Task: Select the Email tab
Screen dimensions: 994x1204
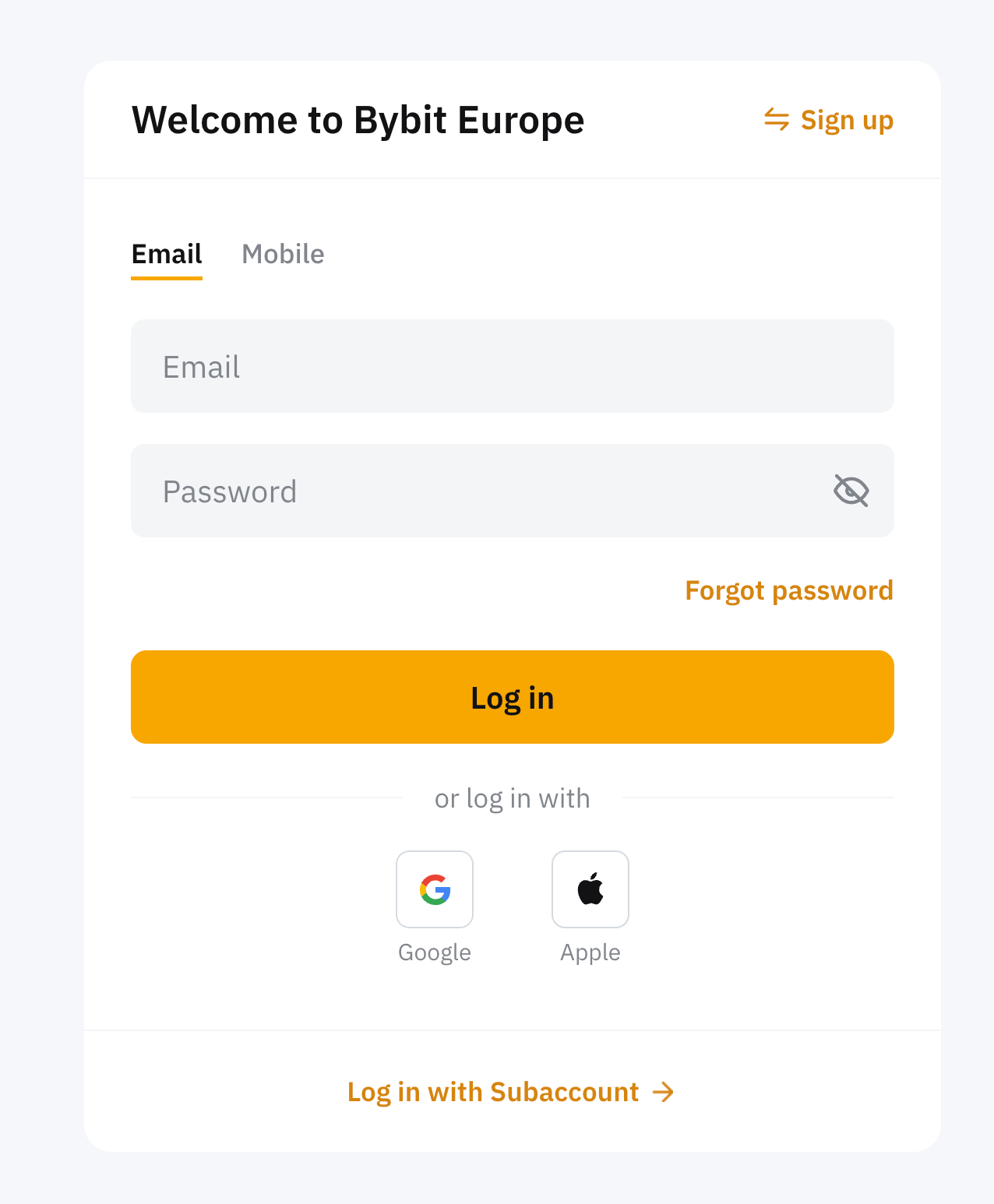Action: coord(167,255)
